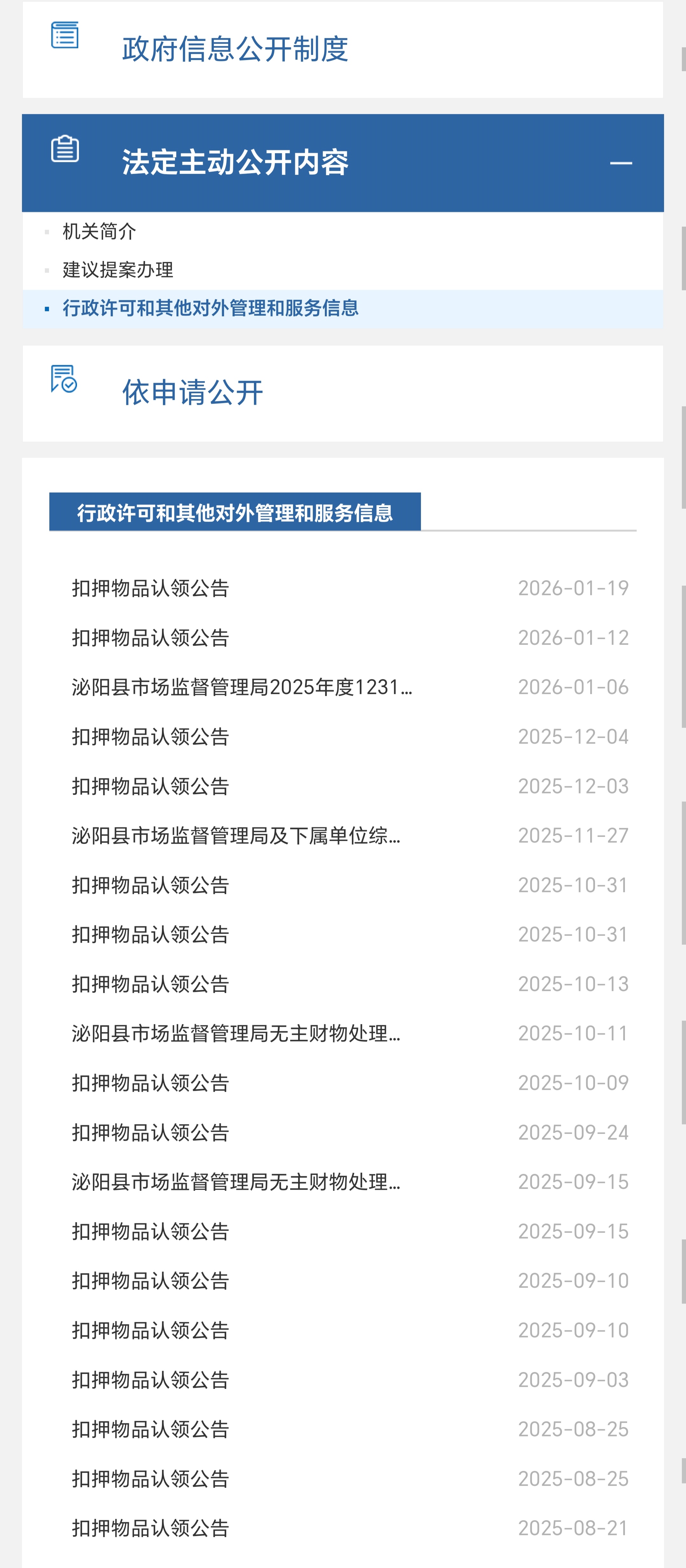Open 扣押物品认领公告 dated 2026-01-19

pos(150,588)
